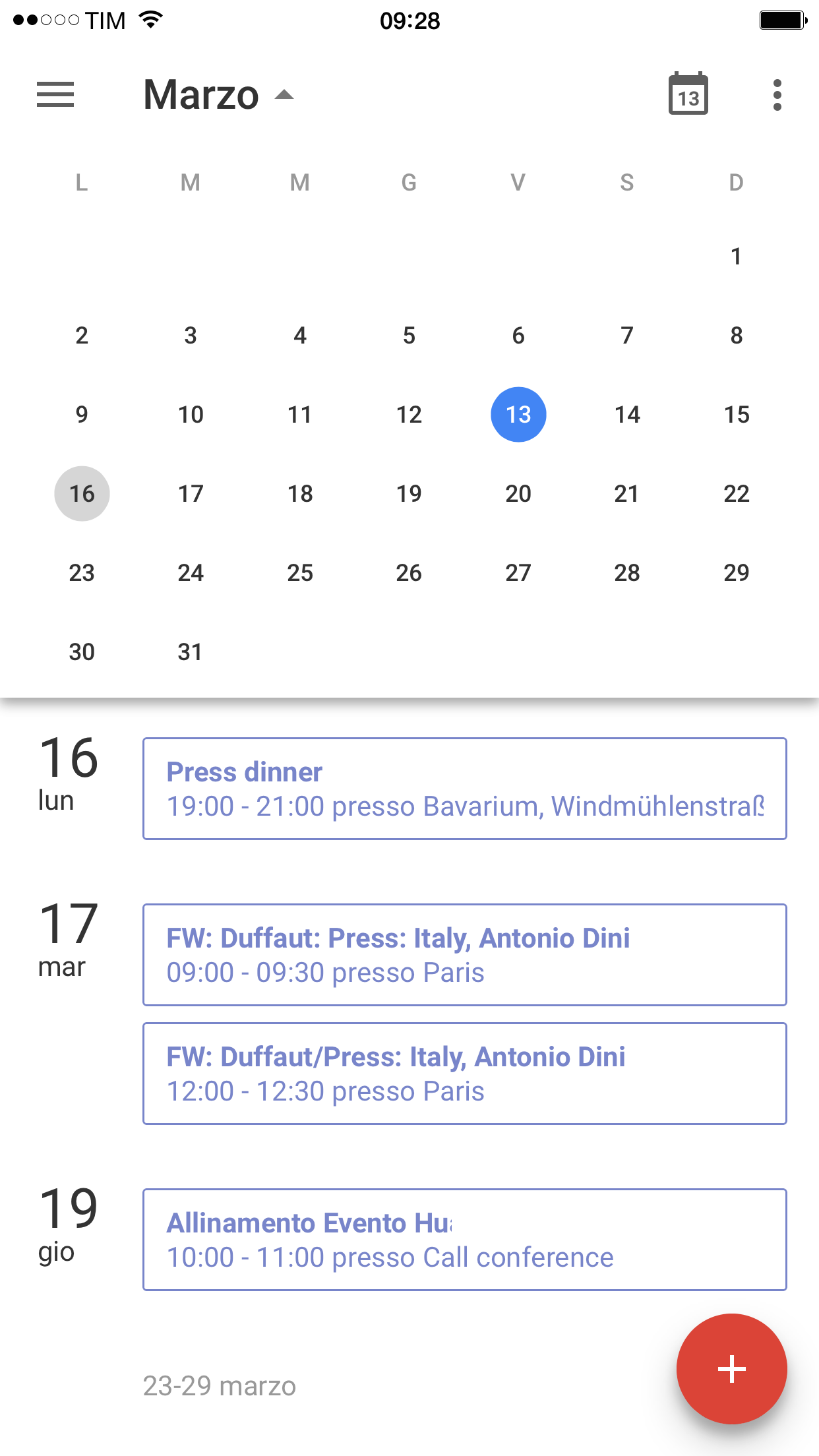Select March 10 in the calendar

tap(191, 415)
